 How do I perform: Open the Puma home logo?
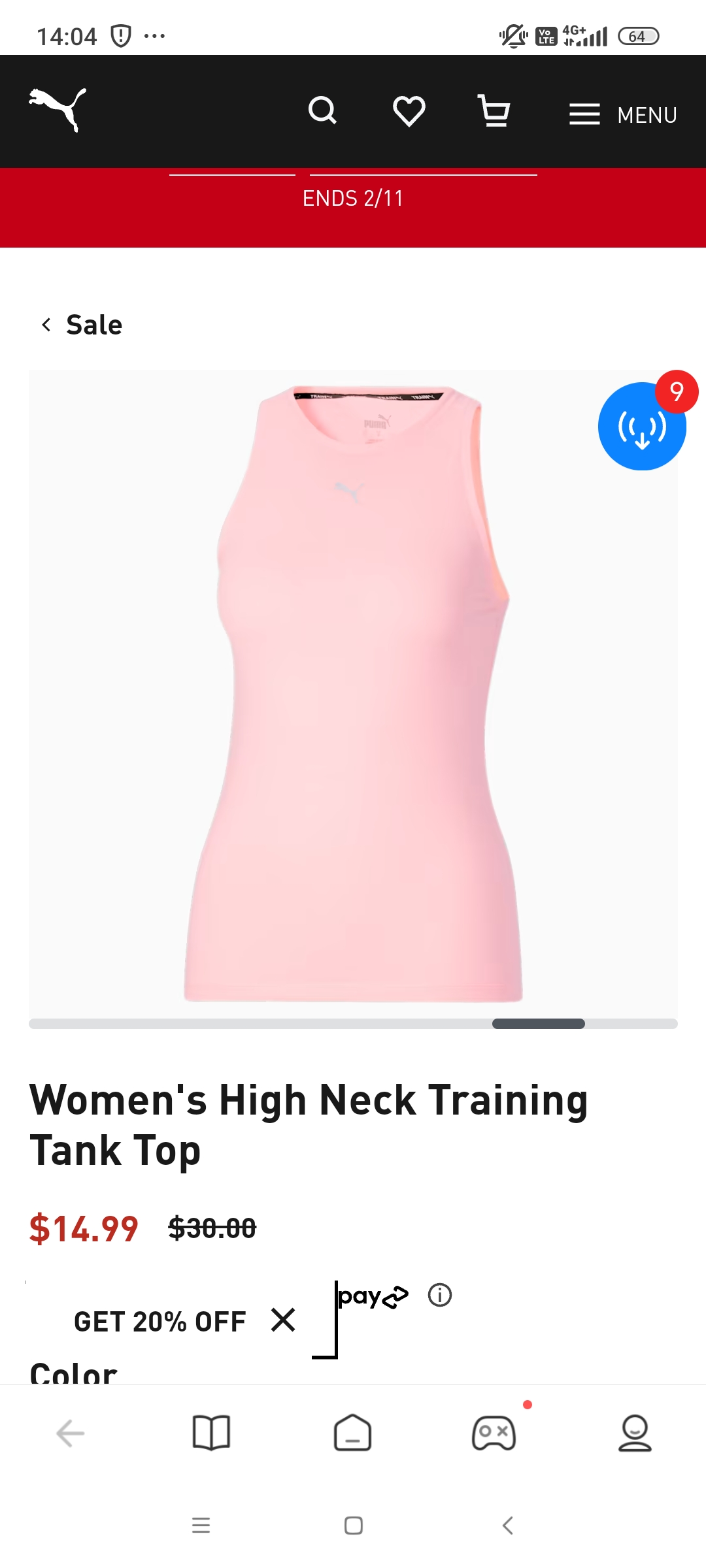point(58,110)
